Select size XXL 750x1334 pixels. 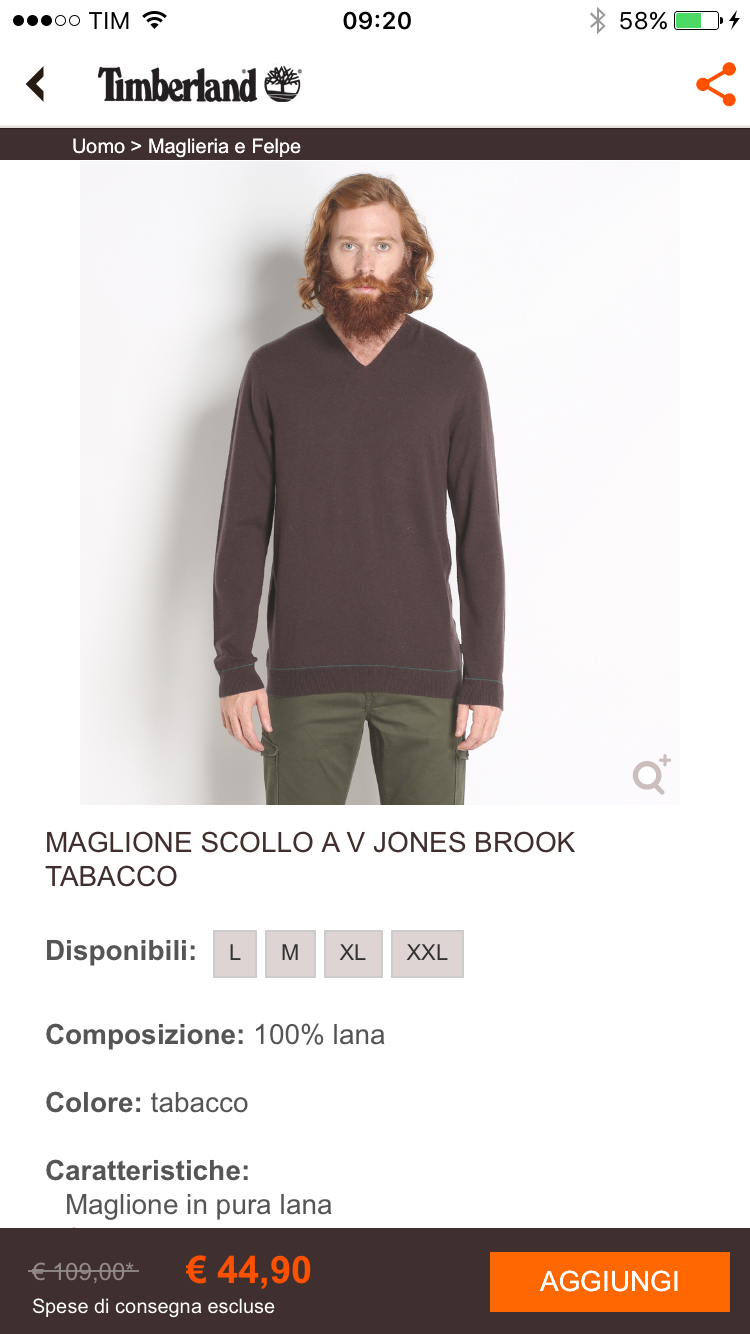427,953
